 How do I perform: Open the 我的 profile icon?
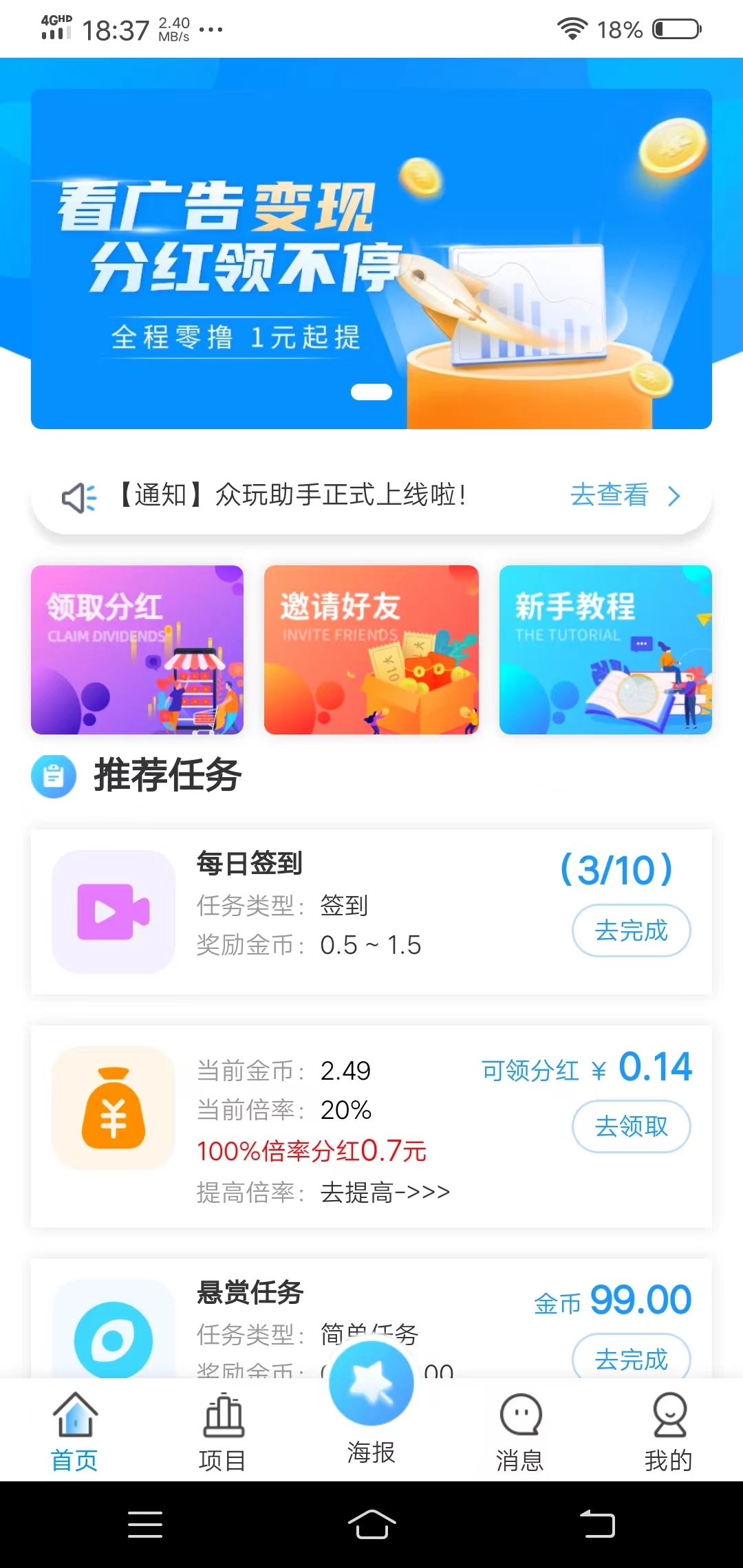pyautogui.click(x=668, y=1417)
